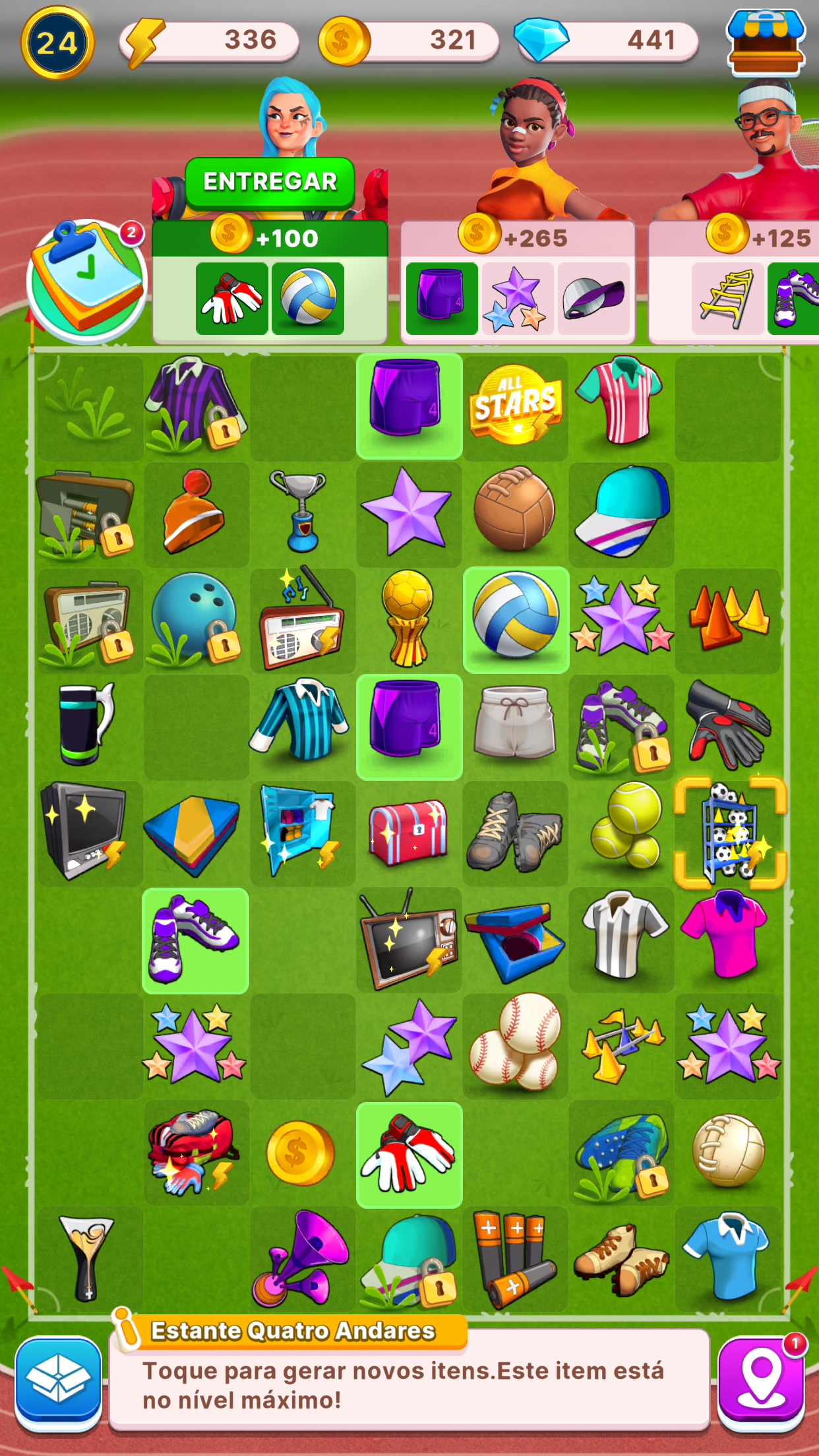Select the teal bowling ball item
Image resolution: width=819 pixels, height=1456 pixels.
click(195, 618)
